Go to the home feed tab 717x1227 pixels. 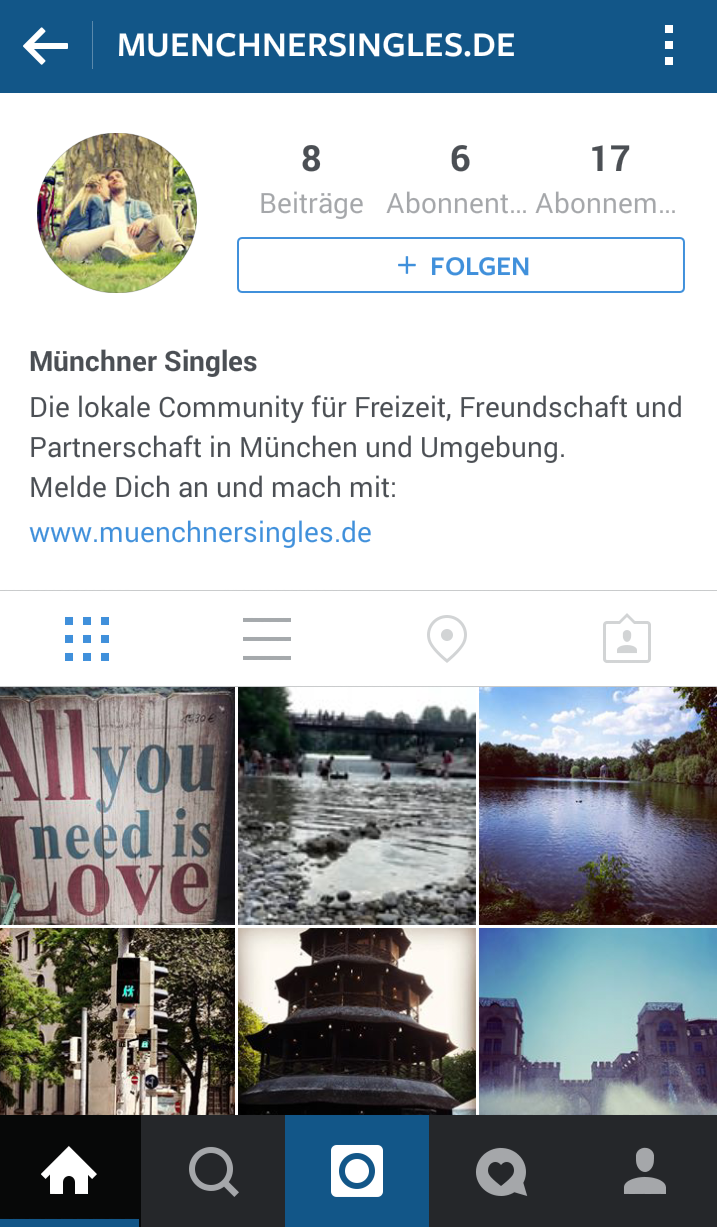69,1171
